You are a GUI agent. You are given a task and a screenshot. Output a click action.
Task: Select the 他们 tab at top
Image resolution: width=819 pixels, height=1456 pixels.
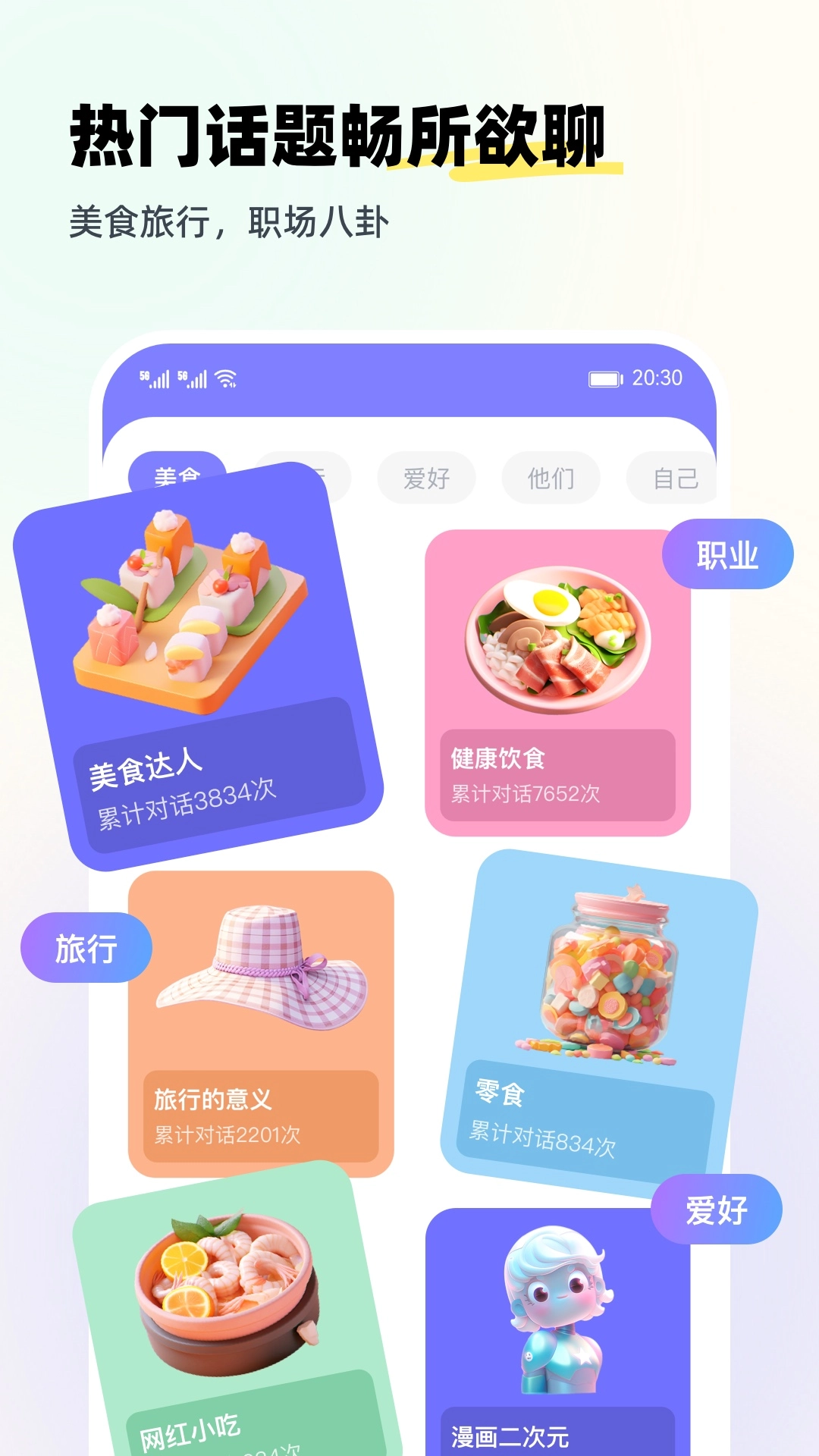(549, 477)
